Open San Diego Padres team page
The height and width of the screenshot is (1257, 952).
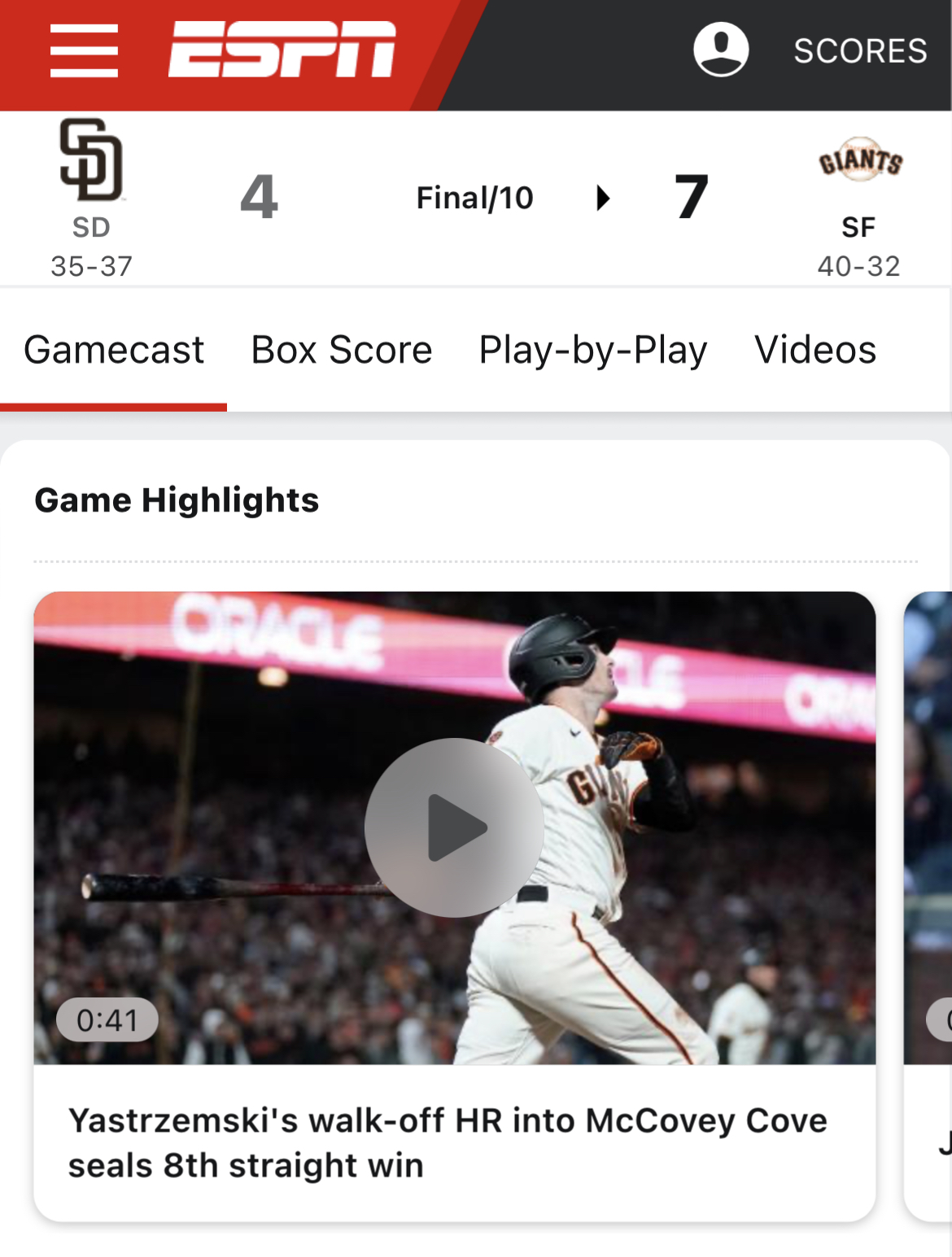91,161
